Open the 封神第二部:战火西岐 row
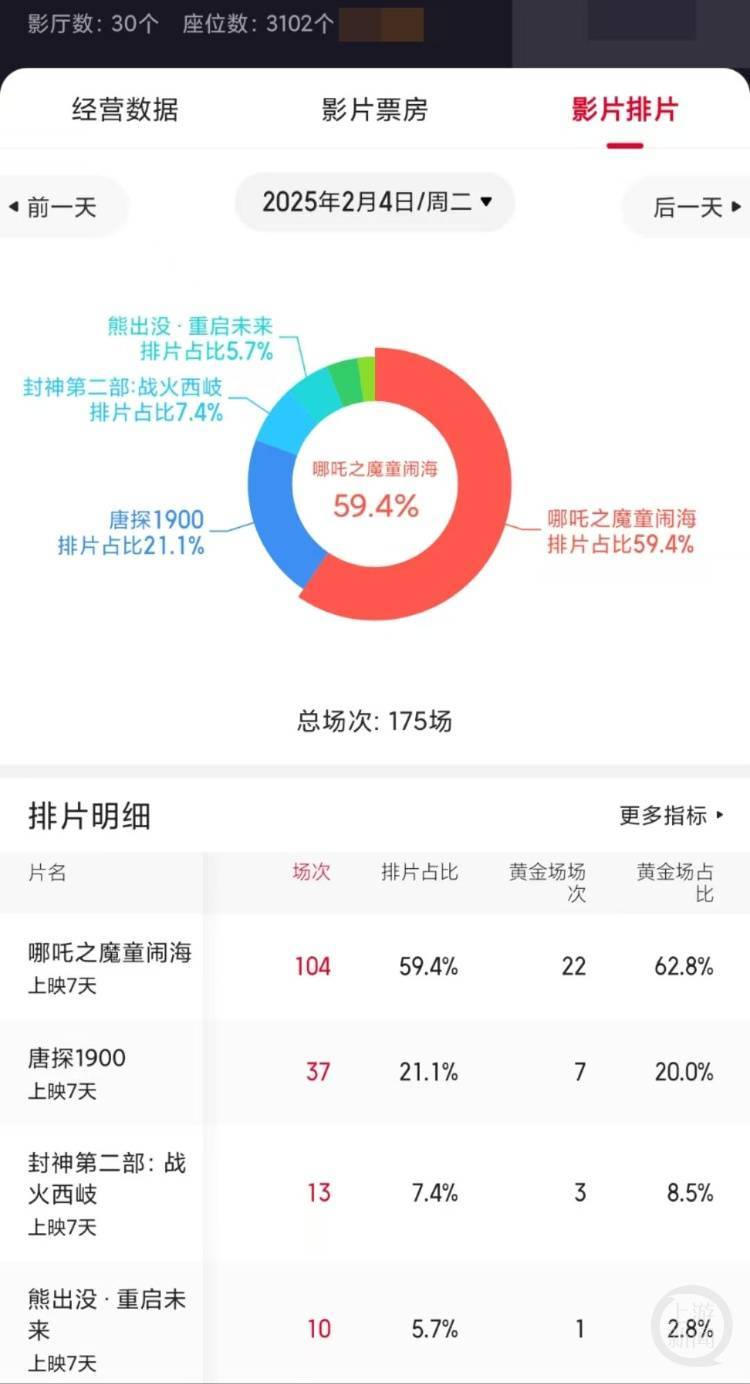 375,1193
